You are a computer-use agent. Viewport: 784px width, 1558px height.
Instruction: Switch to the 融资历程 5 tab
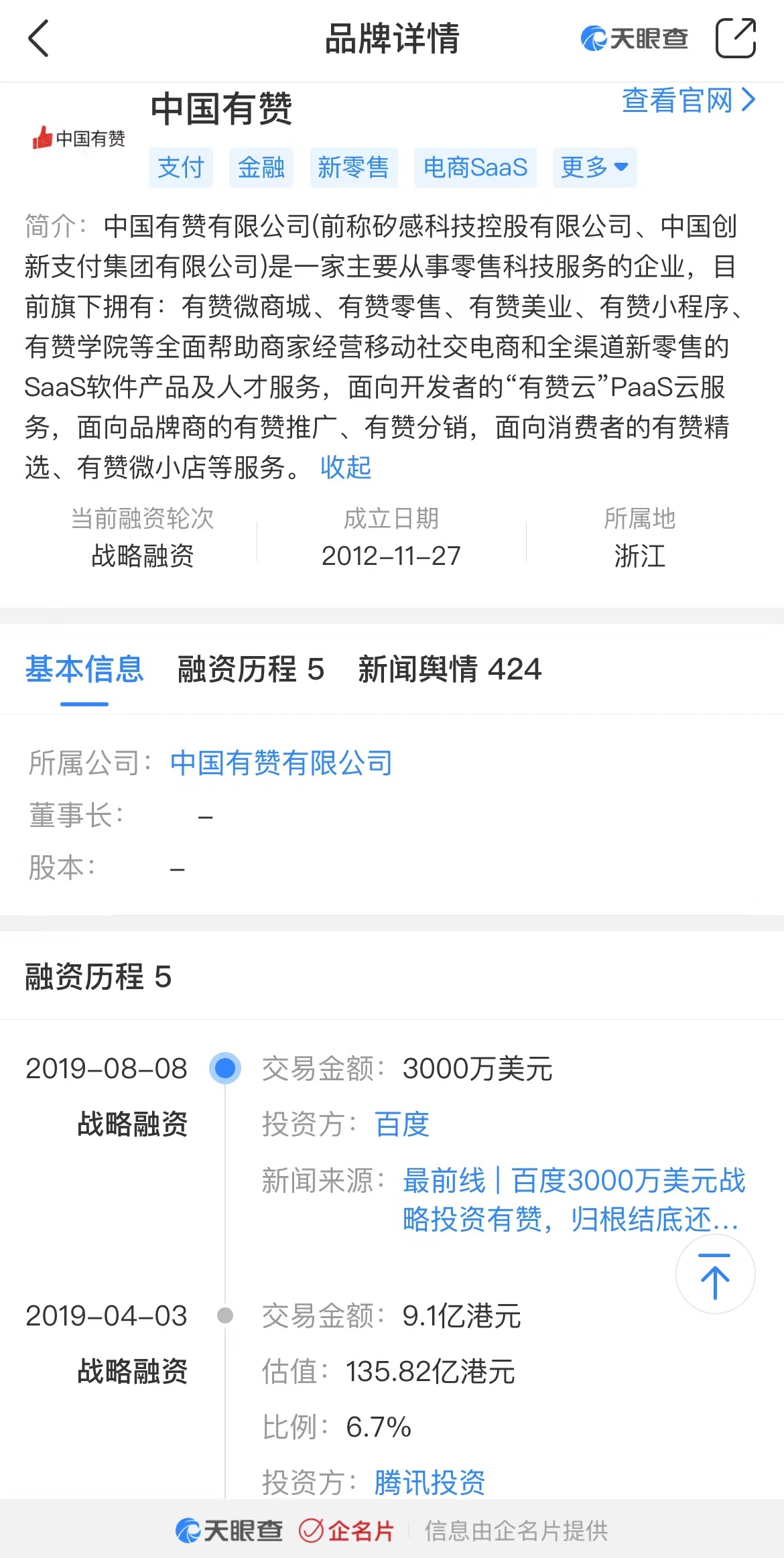(x=251, y=669)
